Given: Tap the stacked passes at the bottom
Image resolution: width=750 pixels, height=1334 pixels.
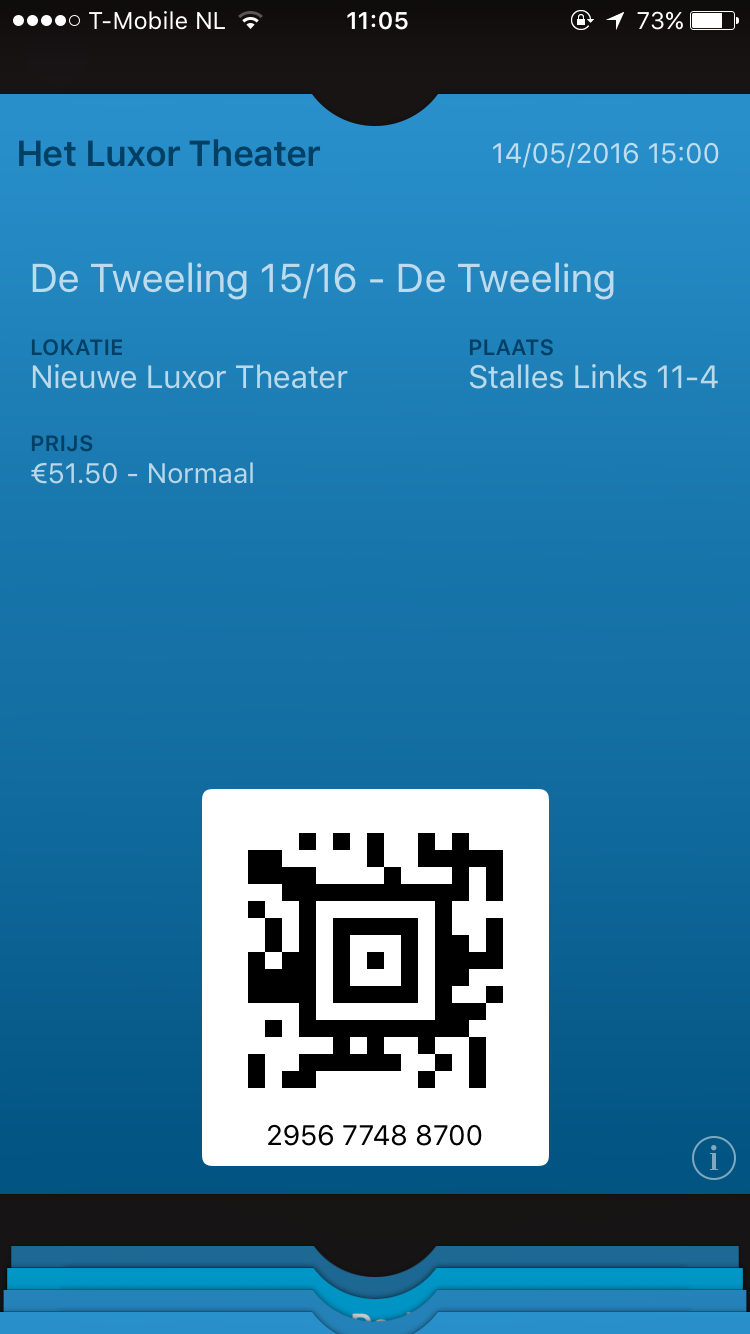Looking at the screenshot, I should tap(375, 1290).
